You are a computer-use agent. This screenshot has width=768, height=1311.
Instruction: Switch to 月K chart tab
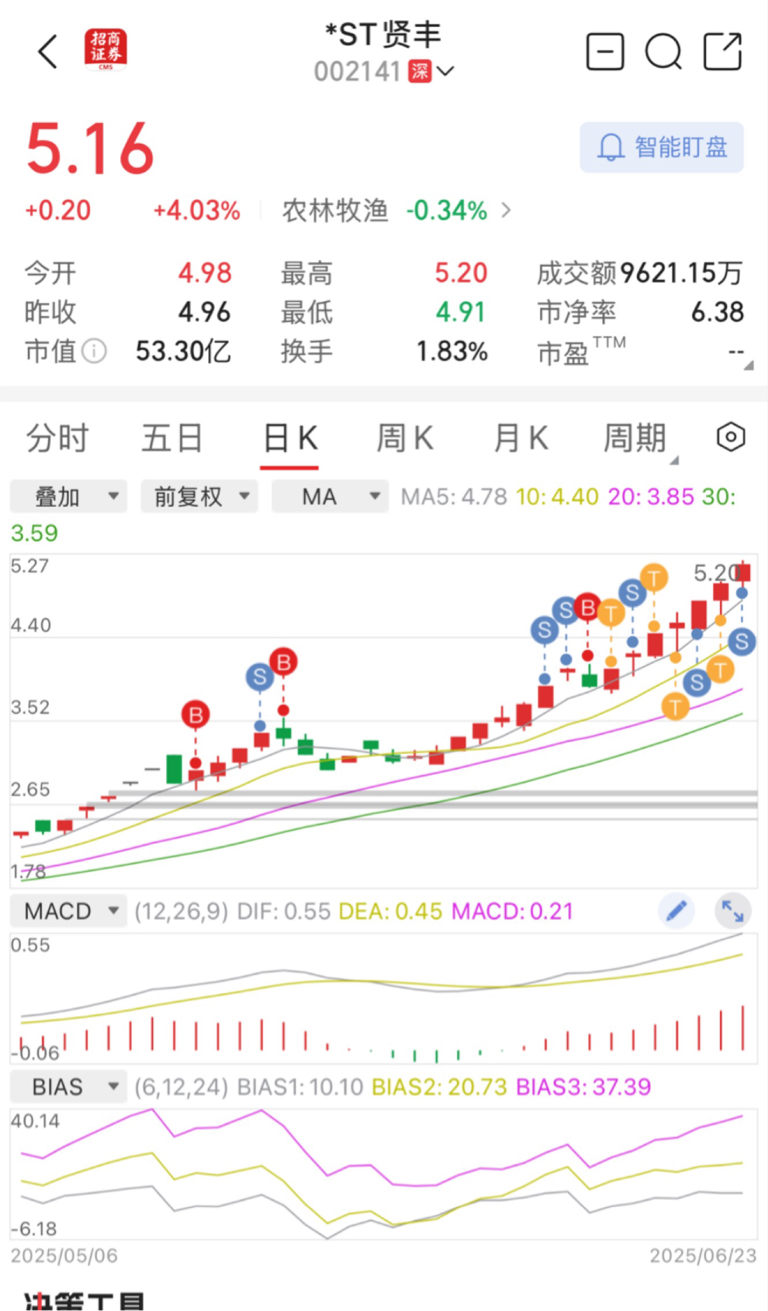521,438
